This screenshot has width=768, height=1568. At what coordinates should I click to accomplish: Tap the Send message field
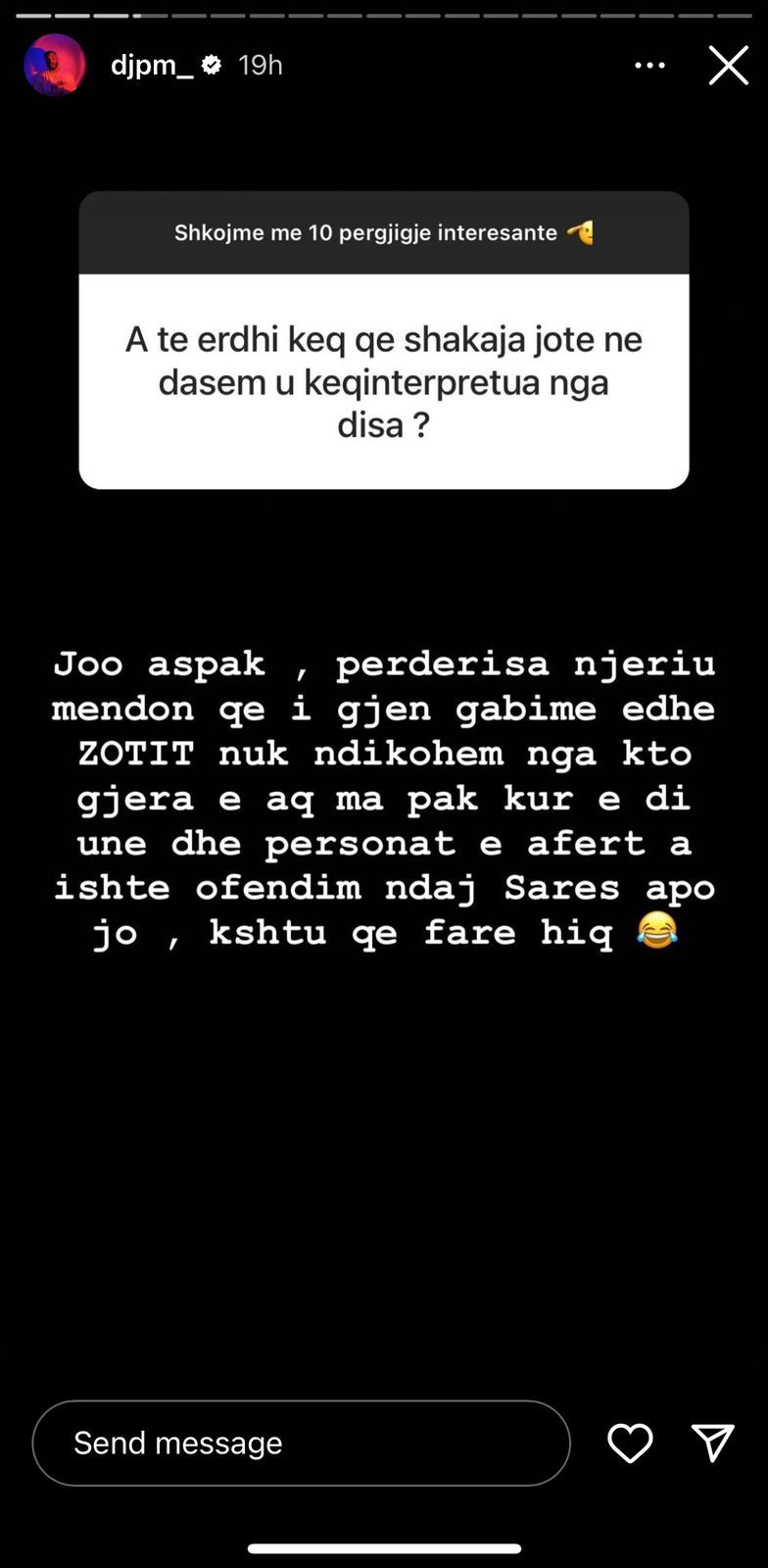tap(301, 1443)
